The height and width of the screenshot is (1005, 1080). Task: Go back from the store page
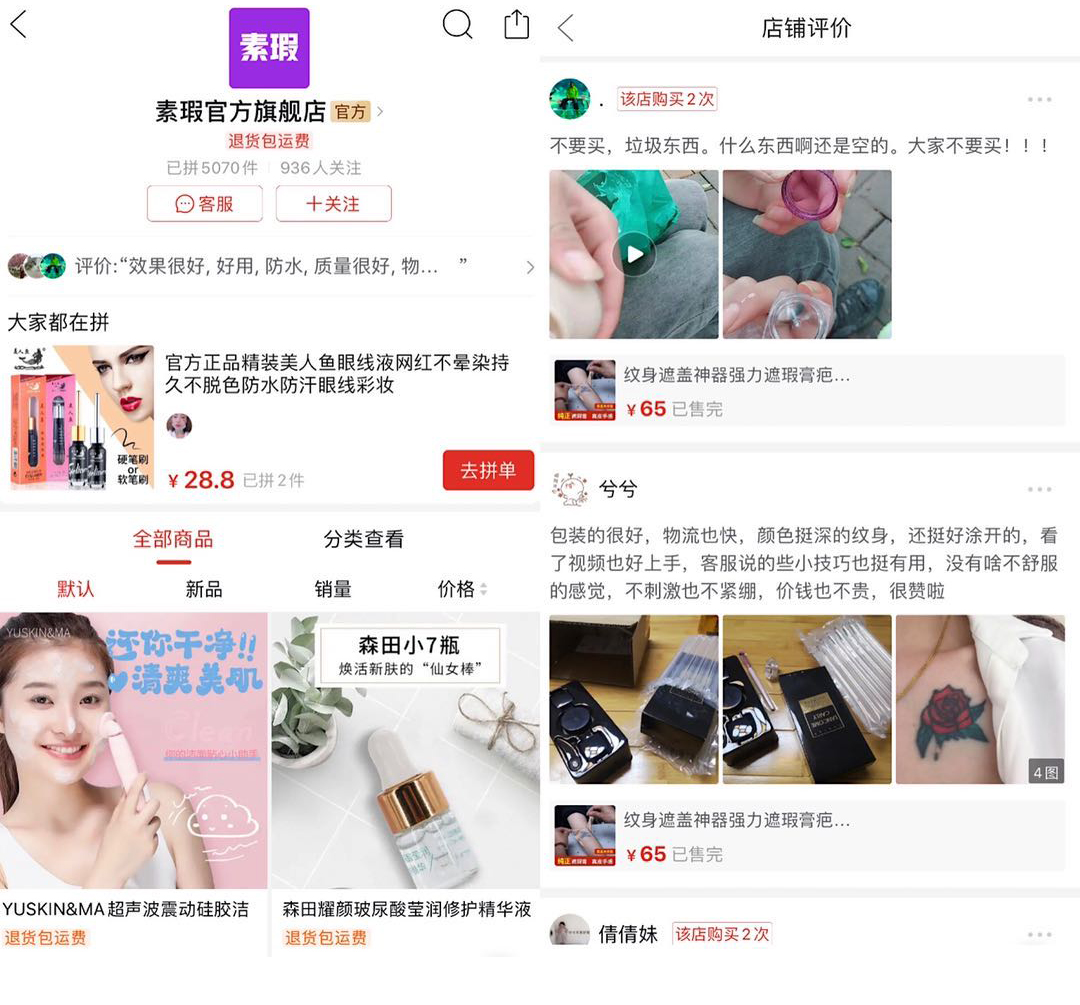(x=18, y=25)
